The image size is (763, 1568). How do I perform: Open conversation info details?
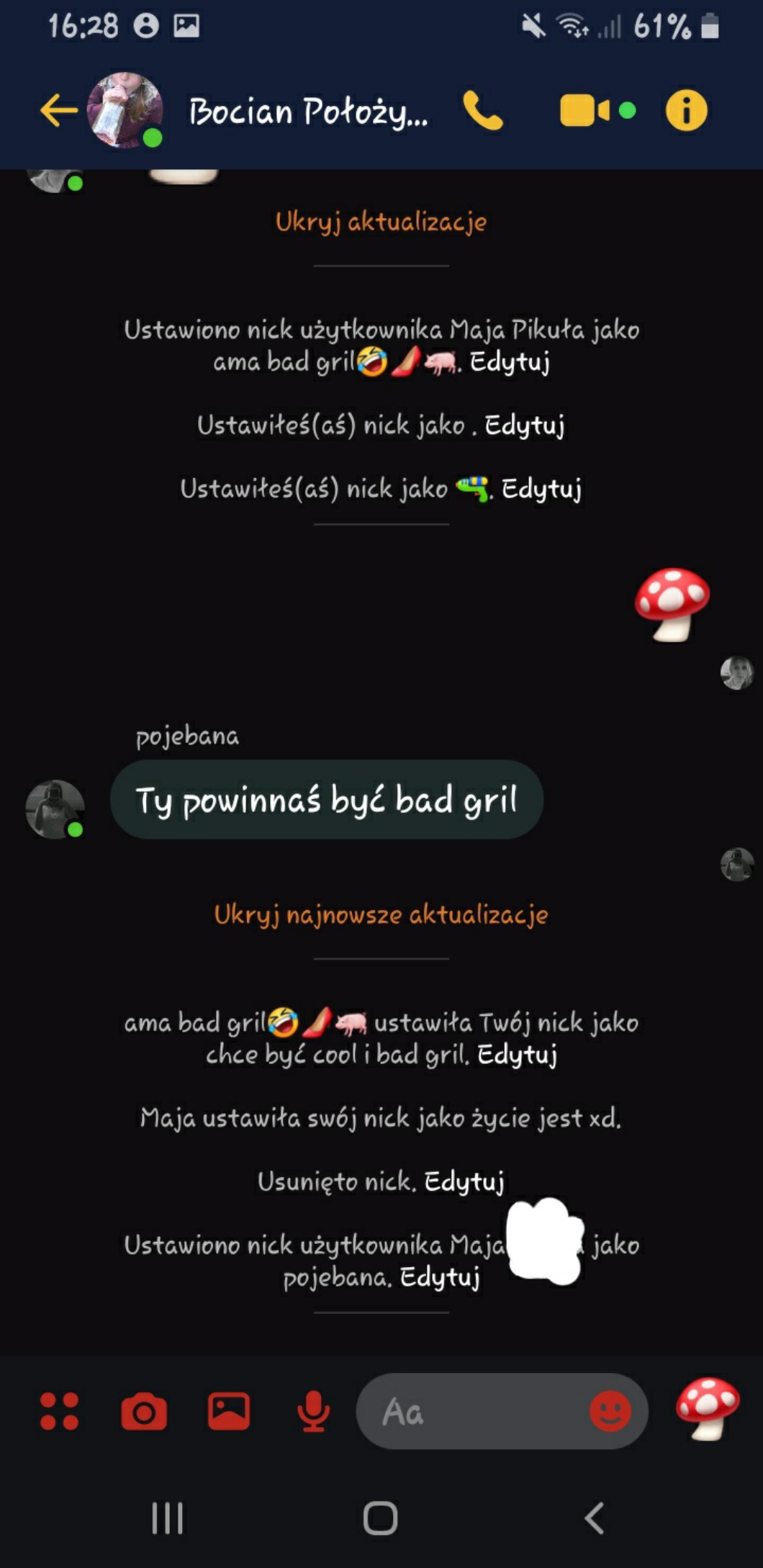click(686, 111)
